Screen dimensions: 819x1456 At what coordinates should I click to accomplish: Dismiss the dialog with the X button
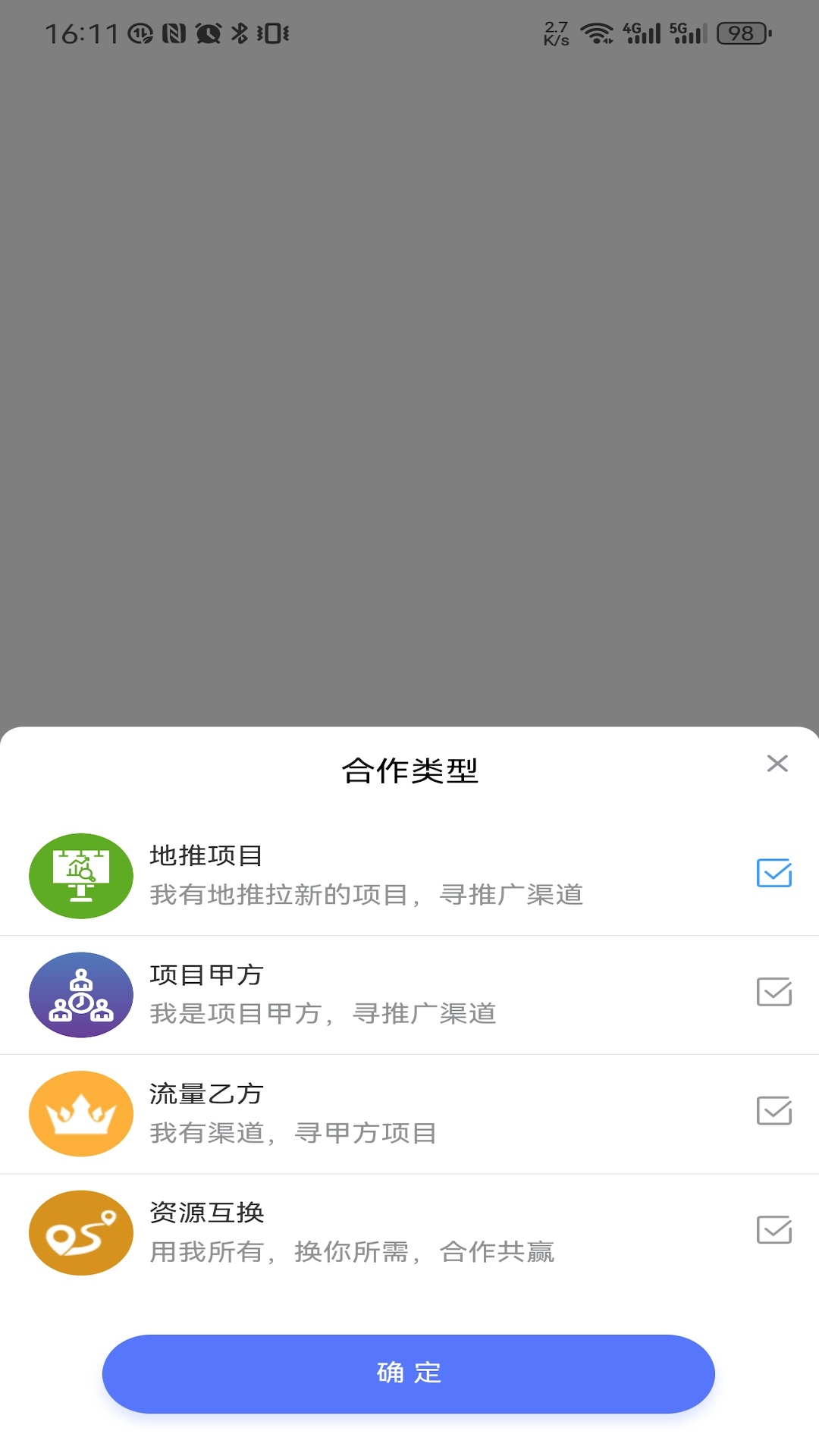[777, 764]
